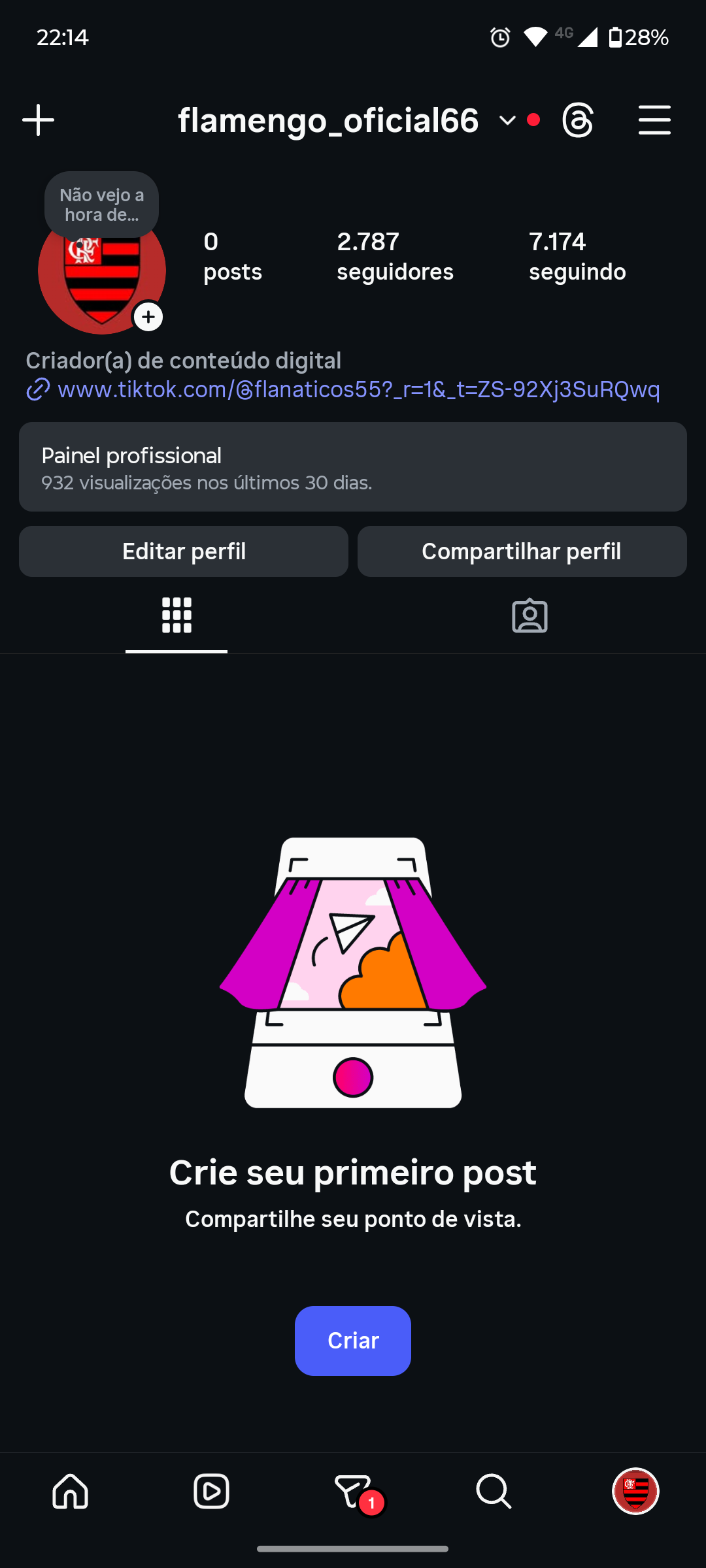The height and width of the screenshot is (1568, 706).
Task: Open the search and explore tab
Action: click(494, 1492)
